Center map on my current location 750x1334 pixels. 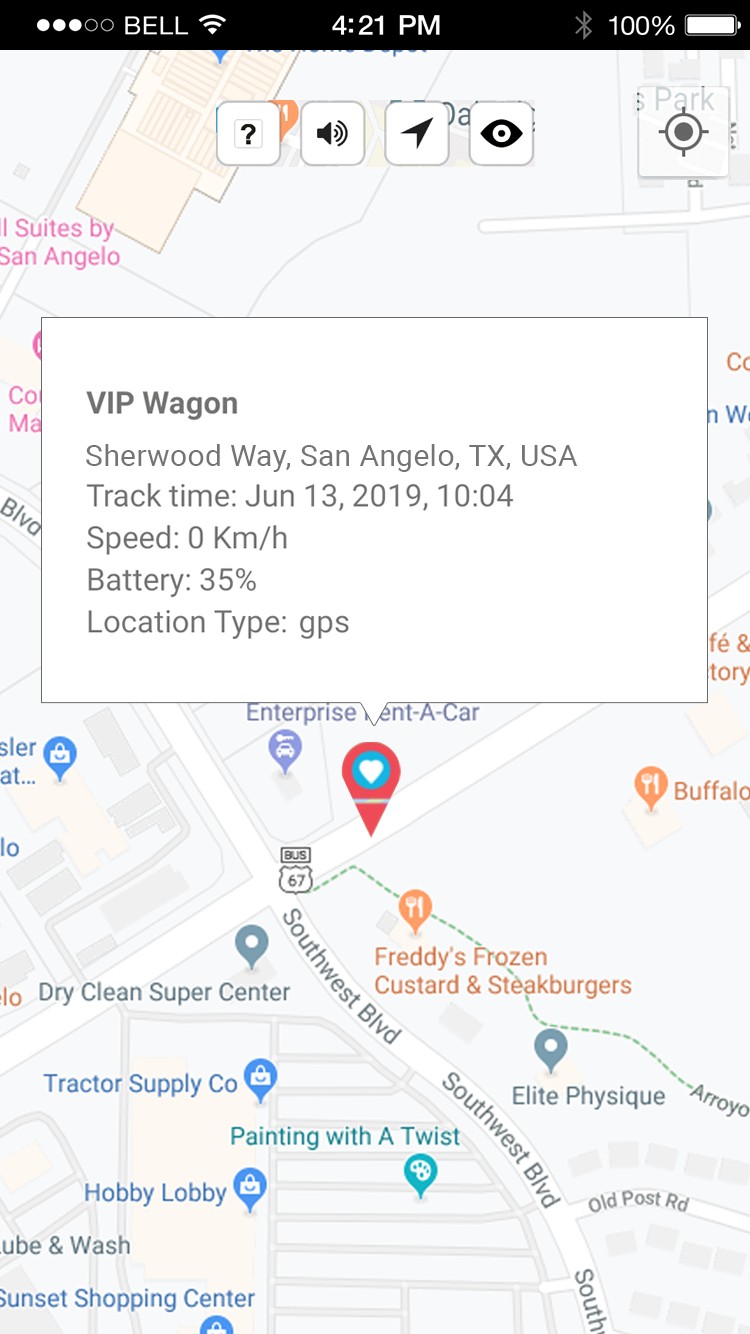tap(684, 133)
